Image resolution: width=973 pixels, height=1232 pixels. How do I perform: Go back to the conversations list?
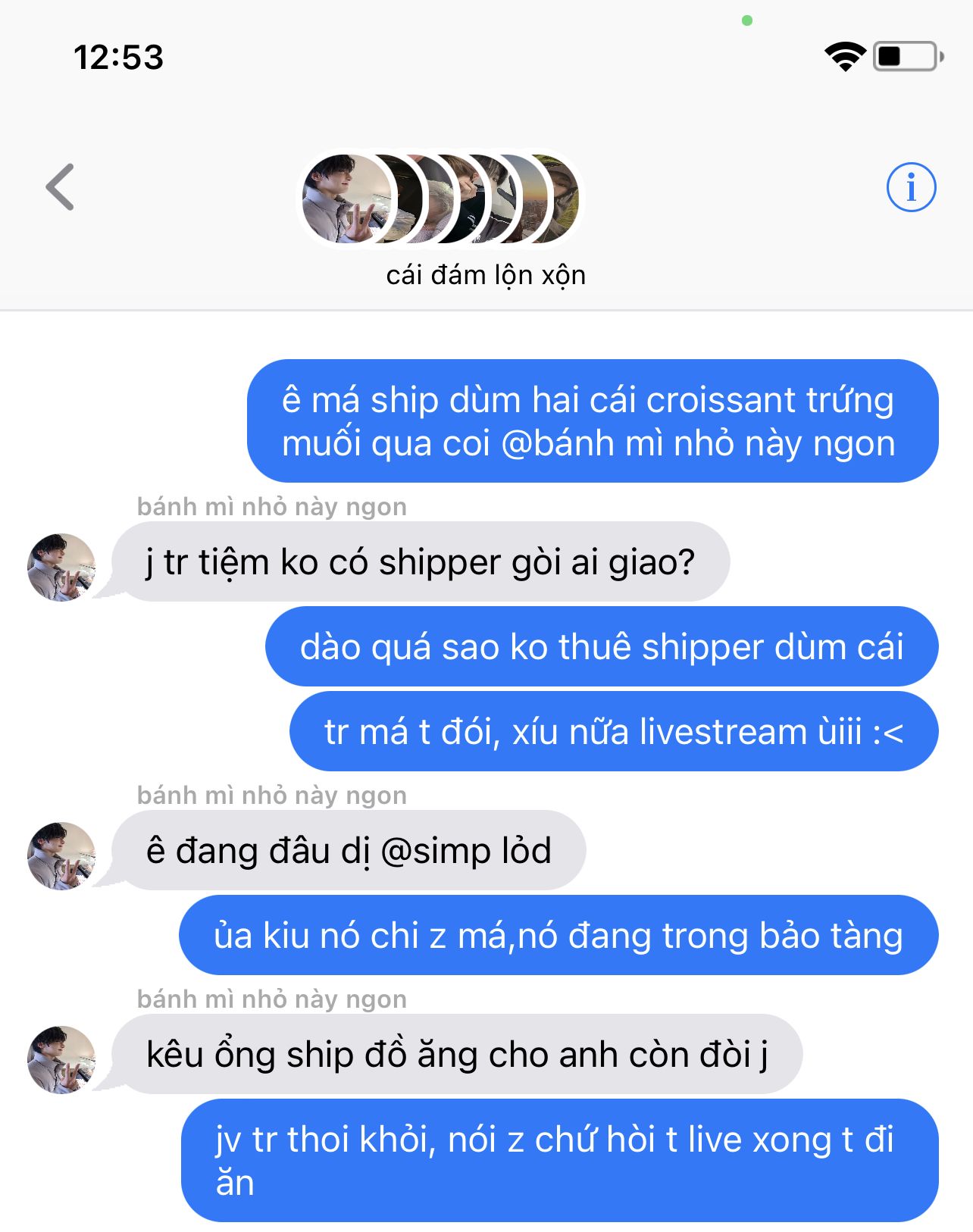[61, 186]
